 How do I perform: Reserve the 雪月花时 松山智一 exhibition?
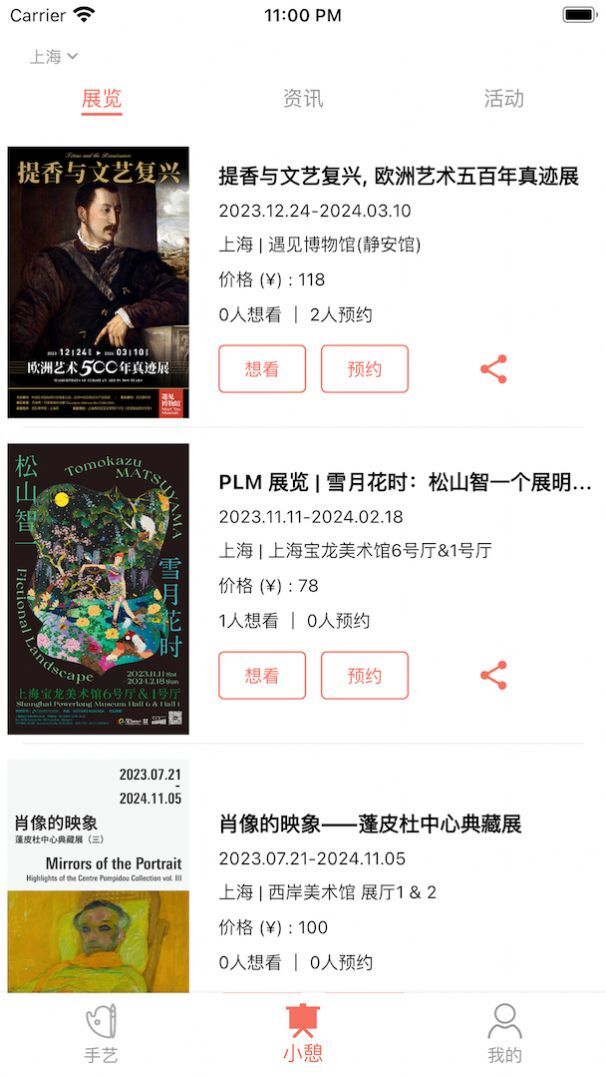pos(364,675)
